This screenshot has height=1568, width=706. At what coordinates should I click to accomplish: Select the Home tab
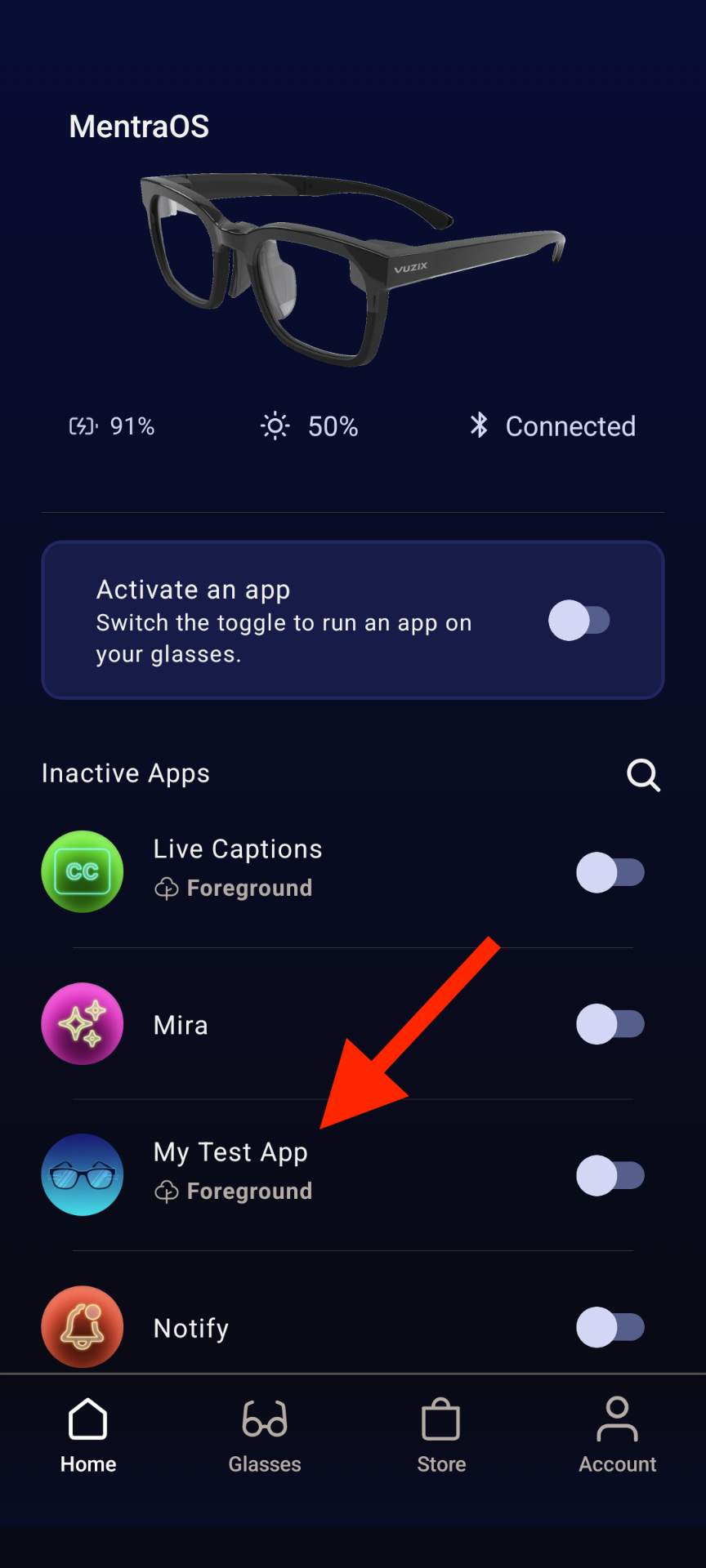point(88,1435)
